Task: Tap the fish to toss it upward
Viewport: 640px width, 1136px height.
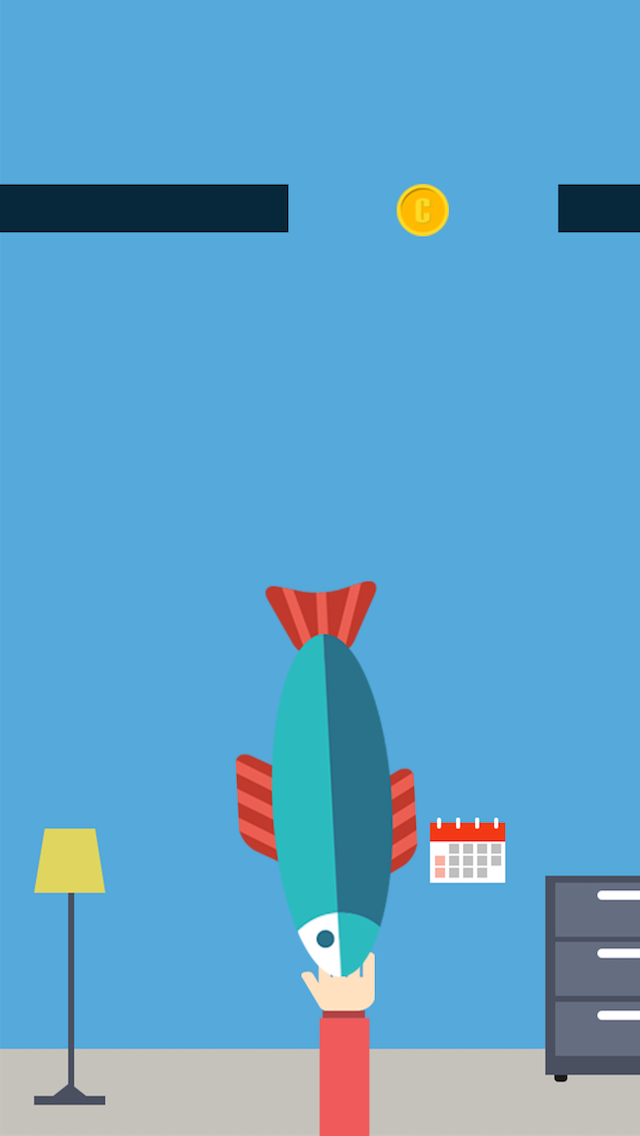Action: [x=330, y=790]
